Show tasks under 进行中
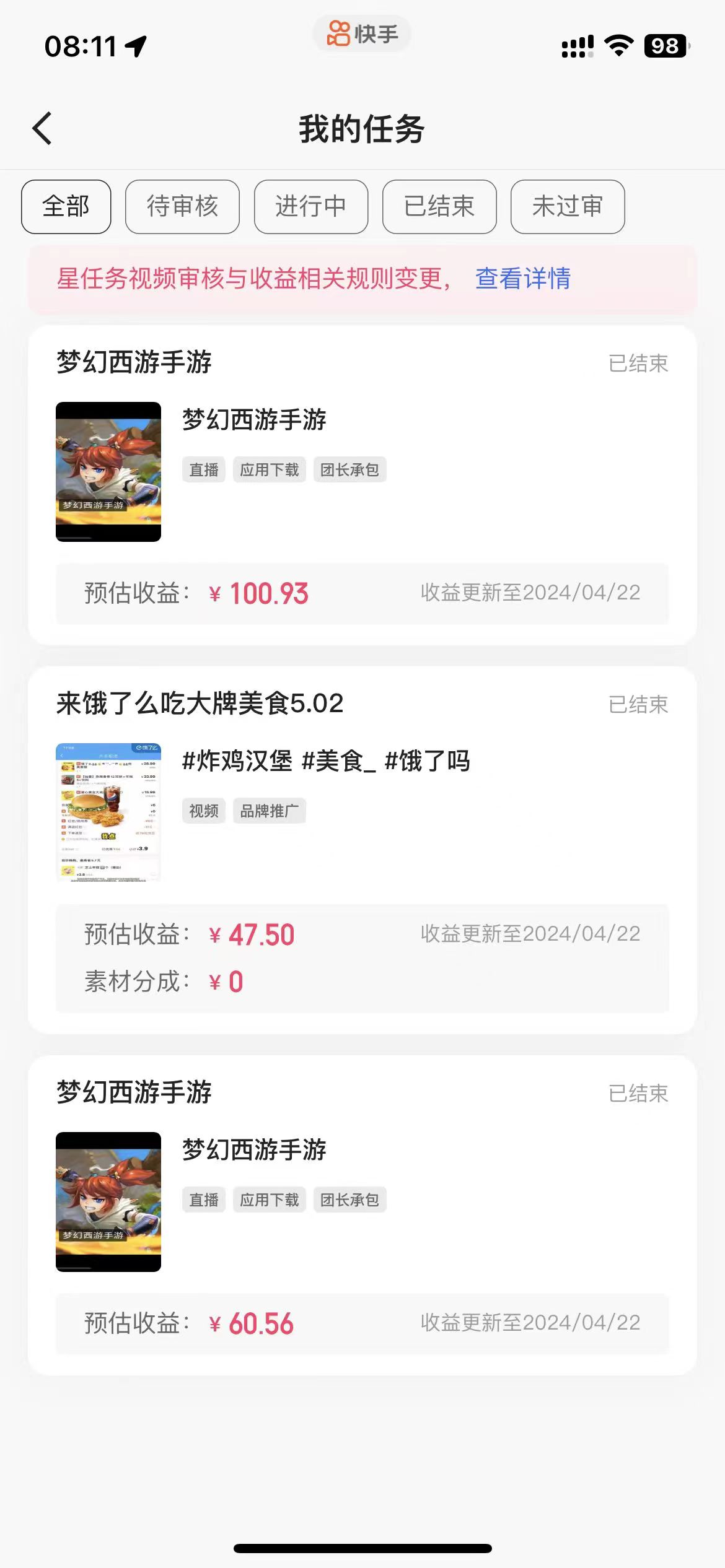725x1568 pixels. tap(311, 206)
